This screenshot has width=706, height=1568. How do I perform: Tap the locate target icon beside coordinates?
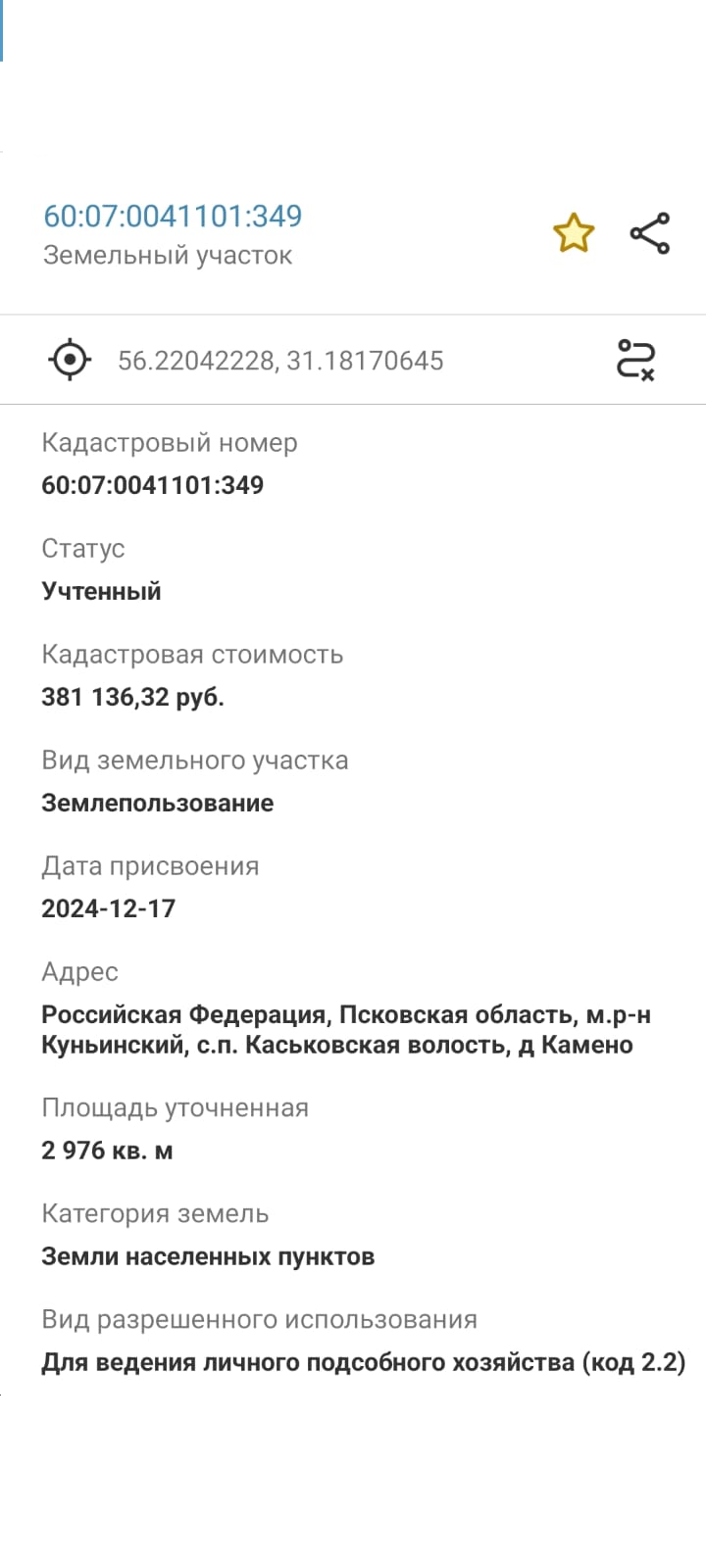[x=70, y=360]
